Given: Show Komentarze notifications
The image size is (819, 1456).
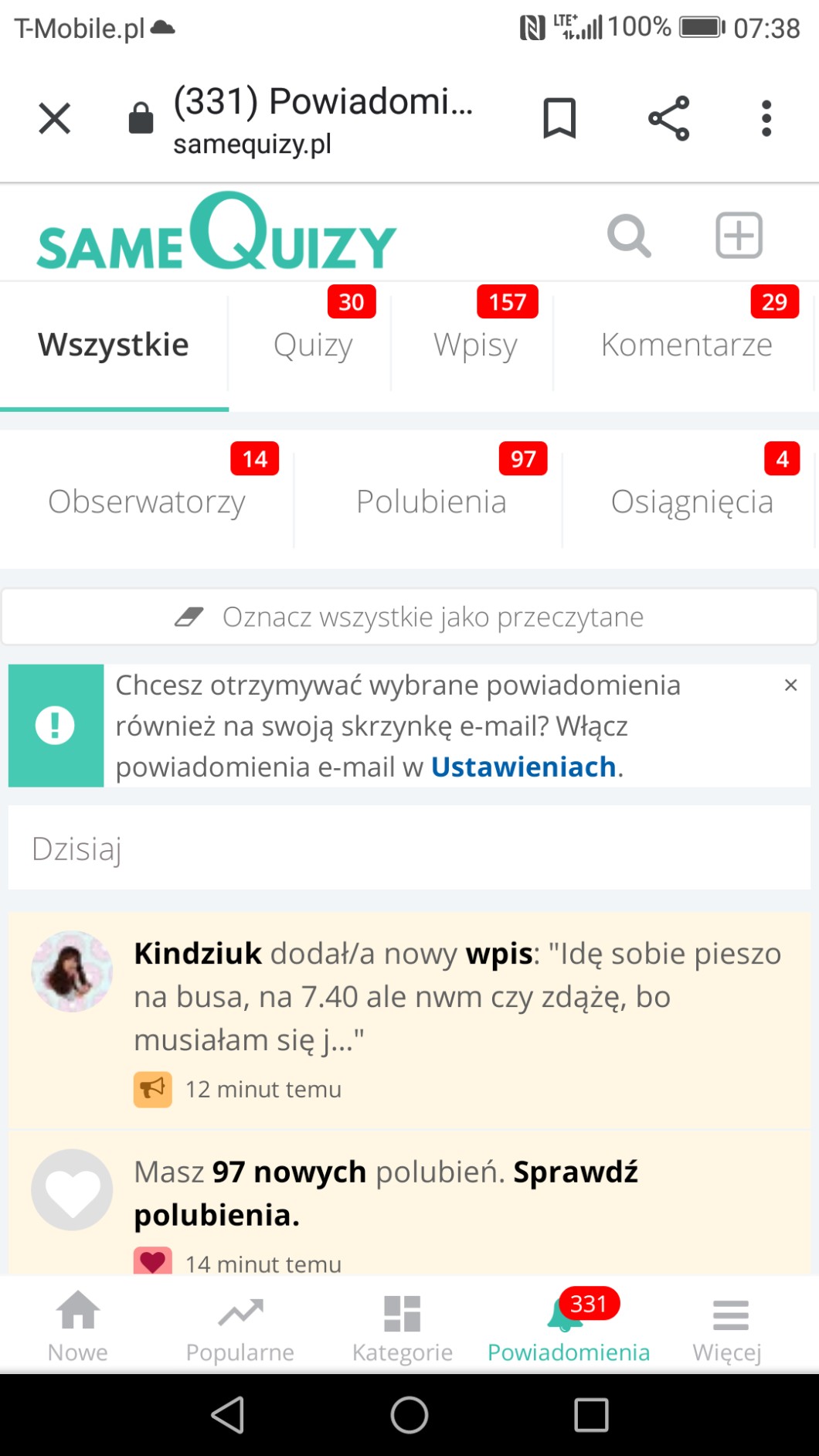Looking at the screenshot, I should (x=686, y=345).
